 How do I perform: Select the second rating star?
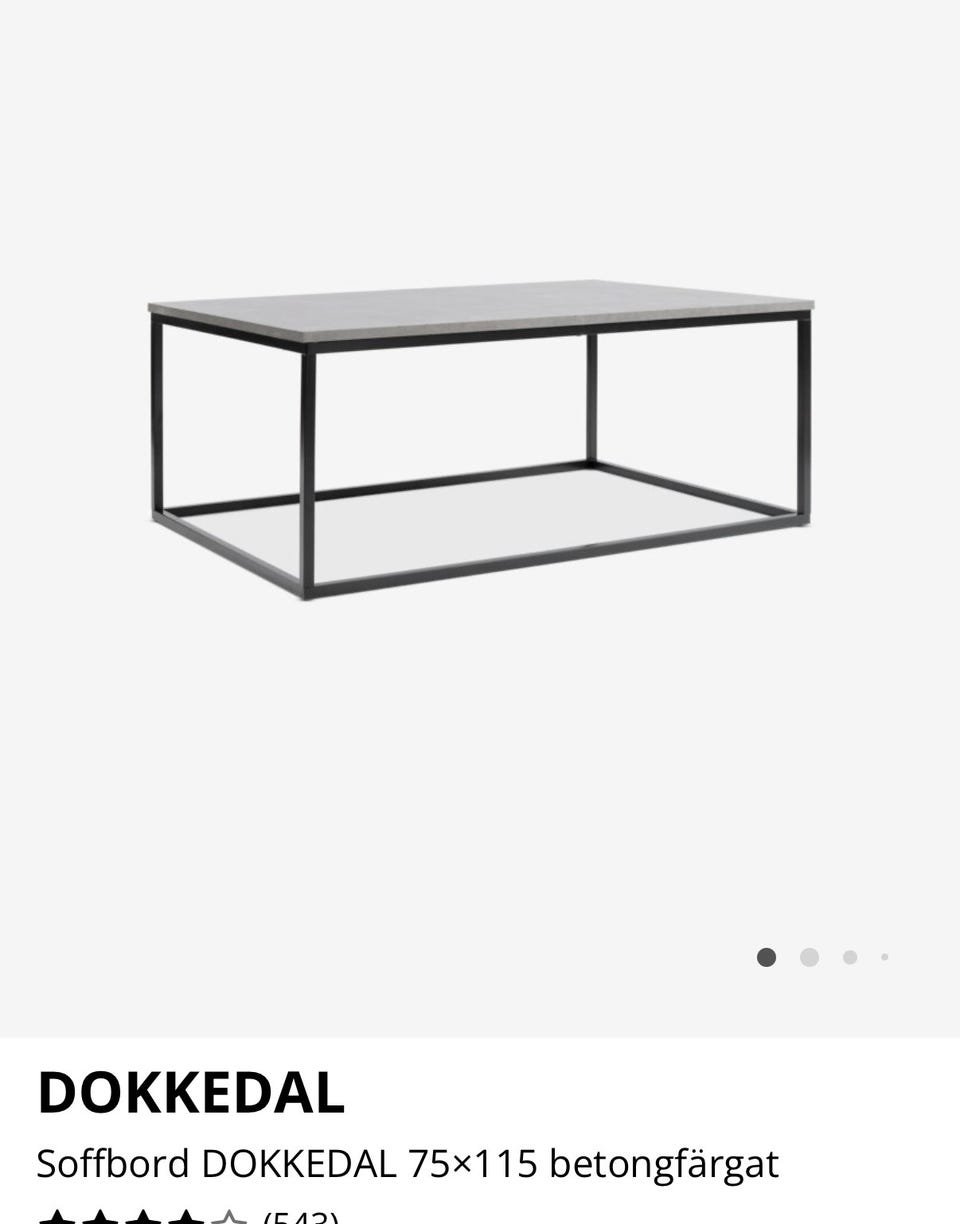point(98,1216)
